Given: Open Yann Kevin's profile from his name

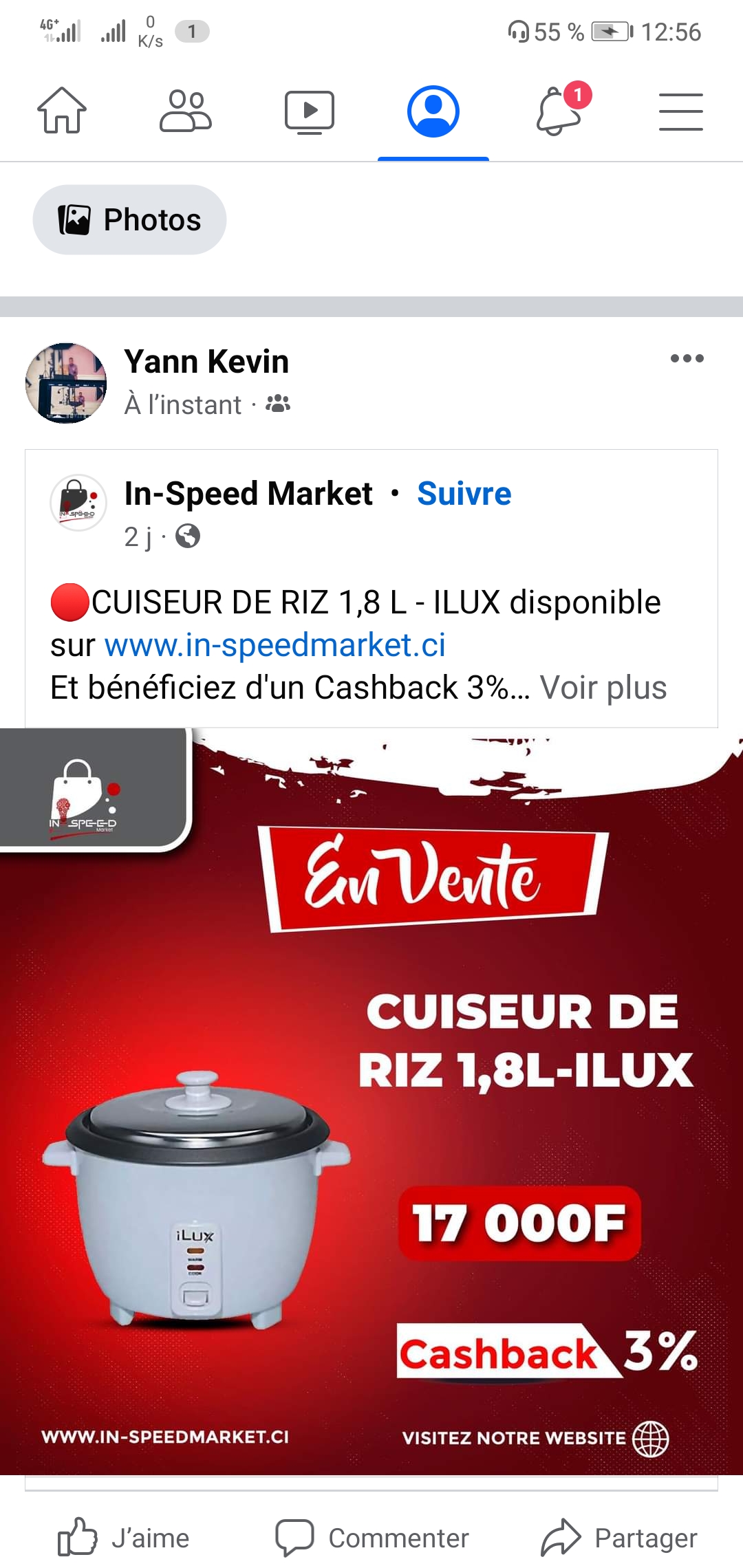Looking at the screenshot, I should pyautogui.click(x=206, y=362).
